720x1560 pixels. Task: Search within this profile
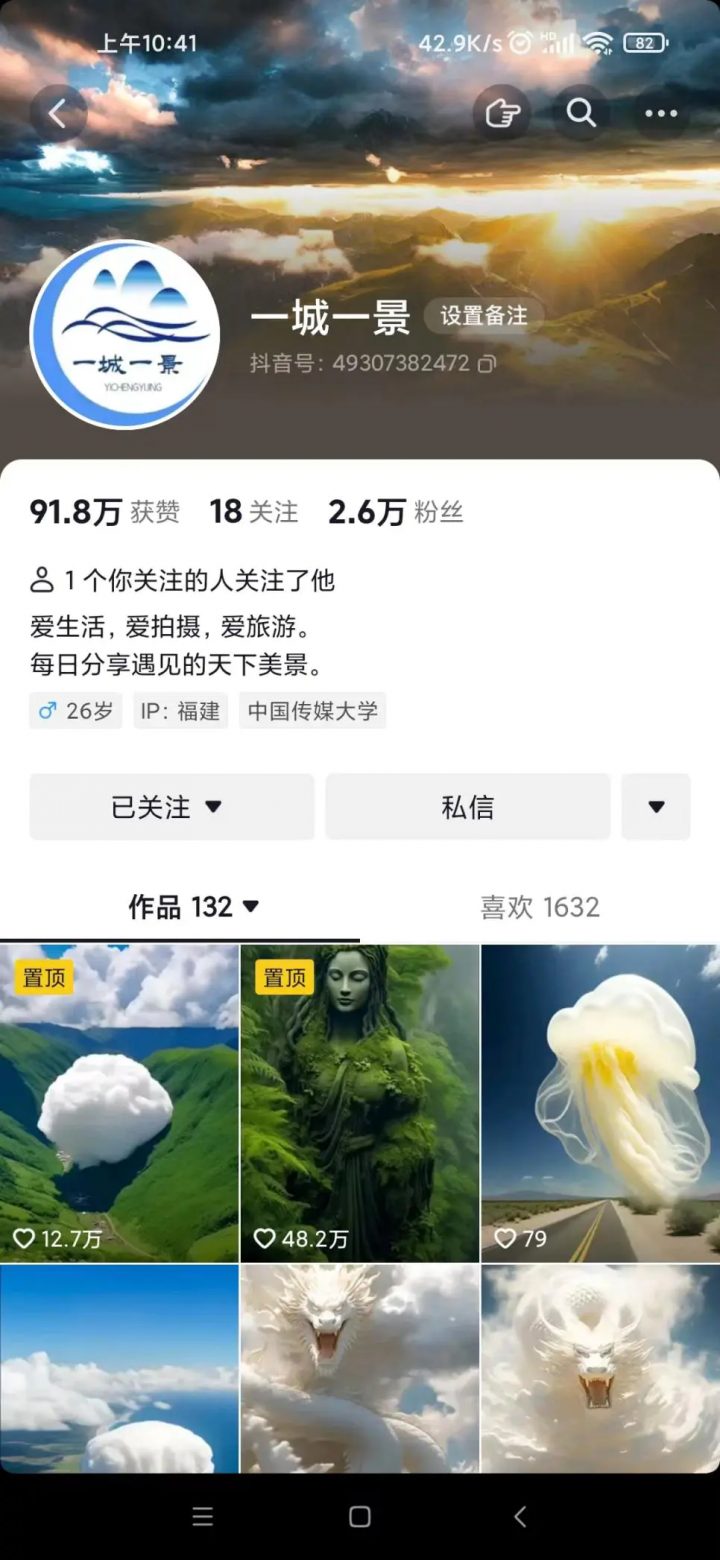pyautogui.click(x=581, y=114)
